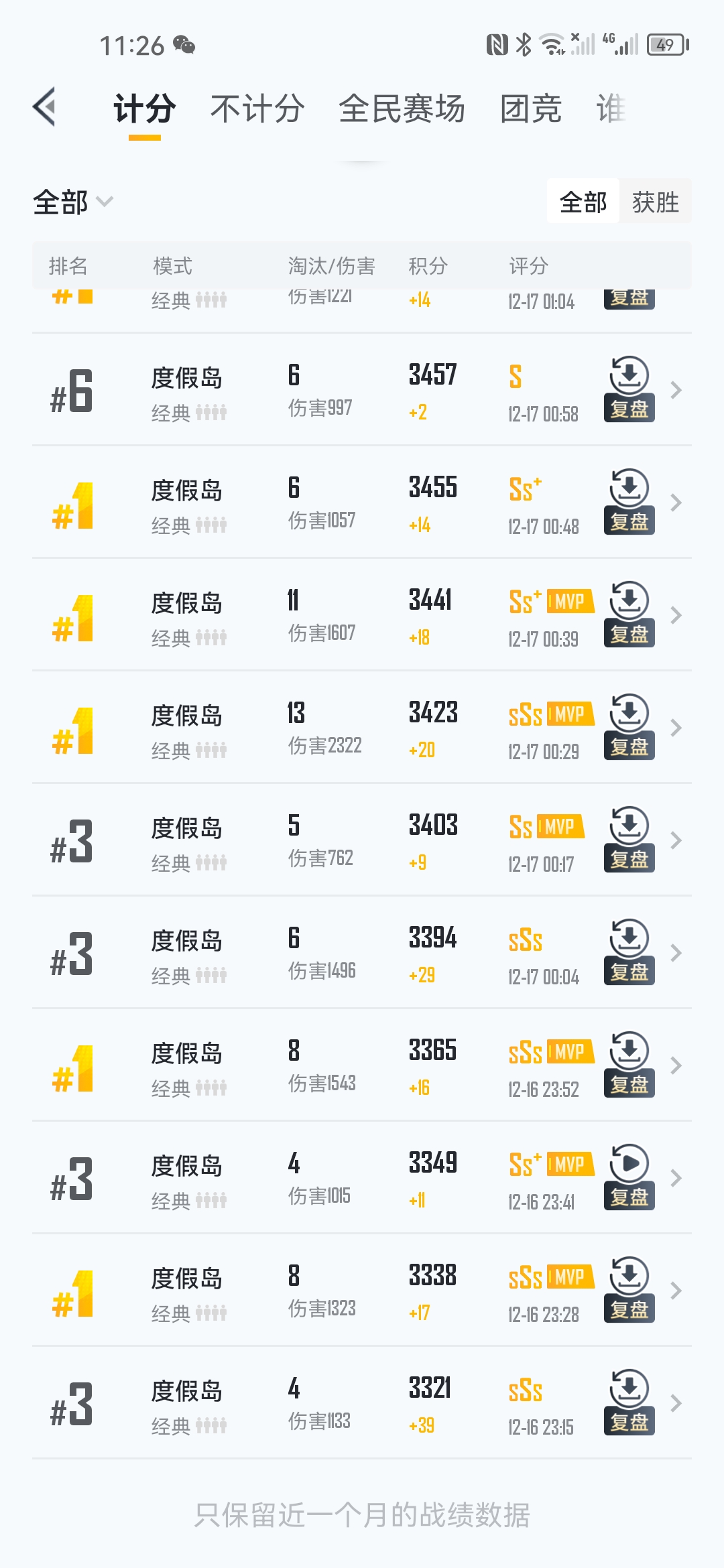
Task: Open the 全部 mode filter dropdown
Action: [71, 201]
